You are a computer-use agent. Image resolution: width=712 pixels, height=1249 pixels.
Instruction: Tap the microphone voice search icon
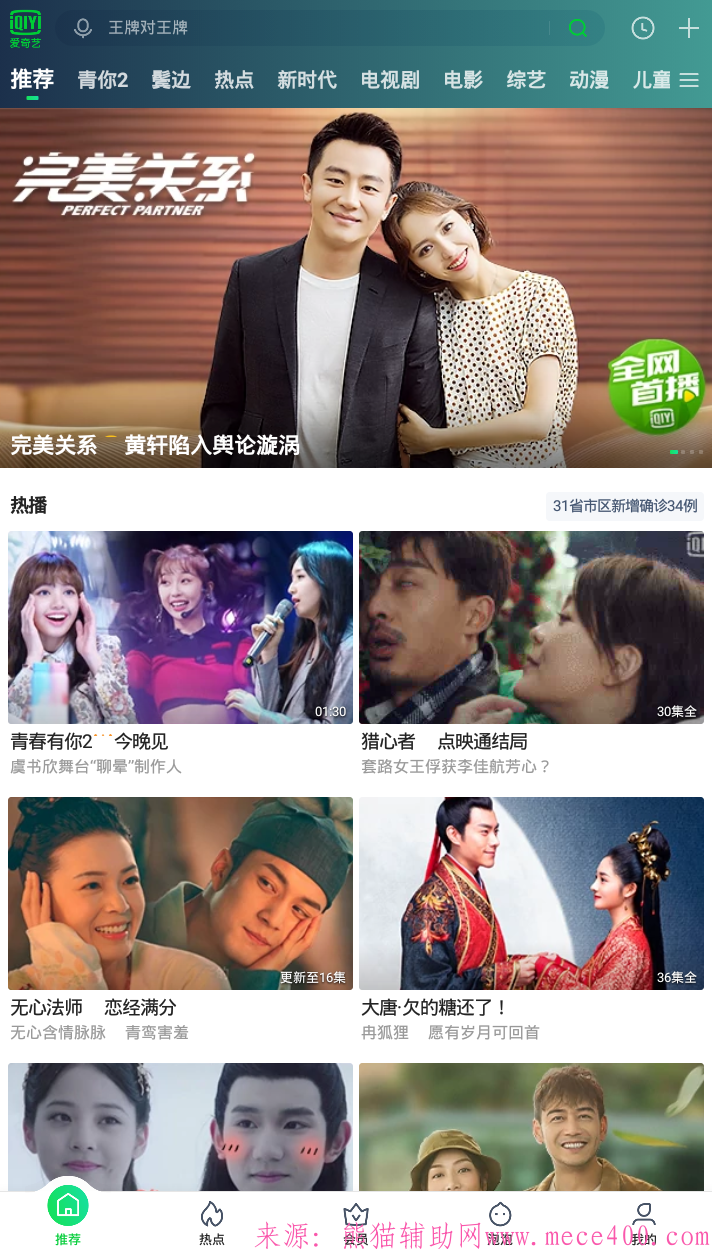[x=83, y=28]
